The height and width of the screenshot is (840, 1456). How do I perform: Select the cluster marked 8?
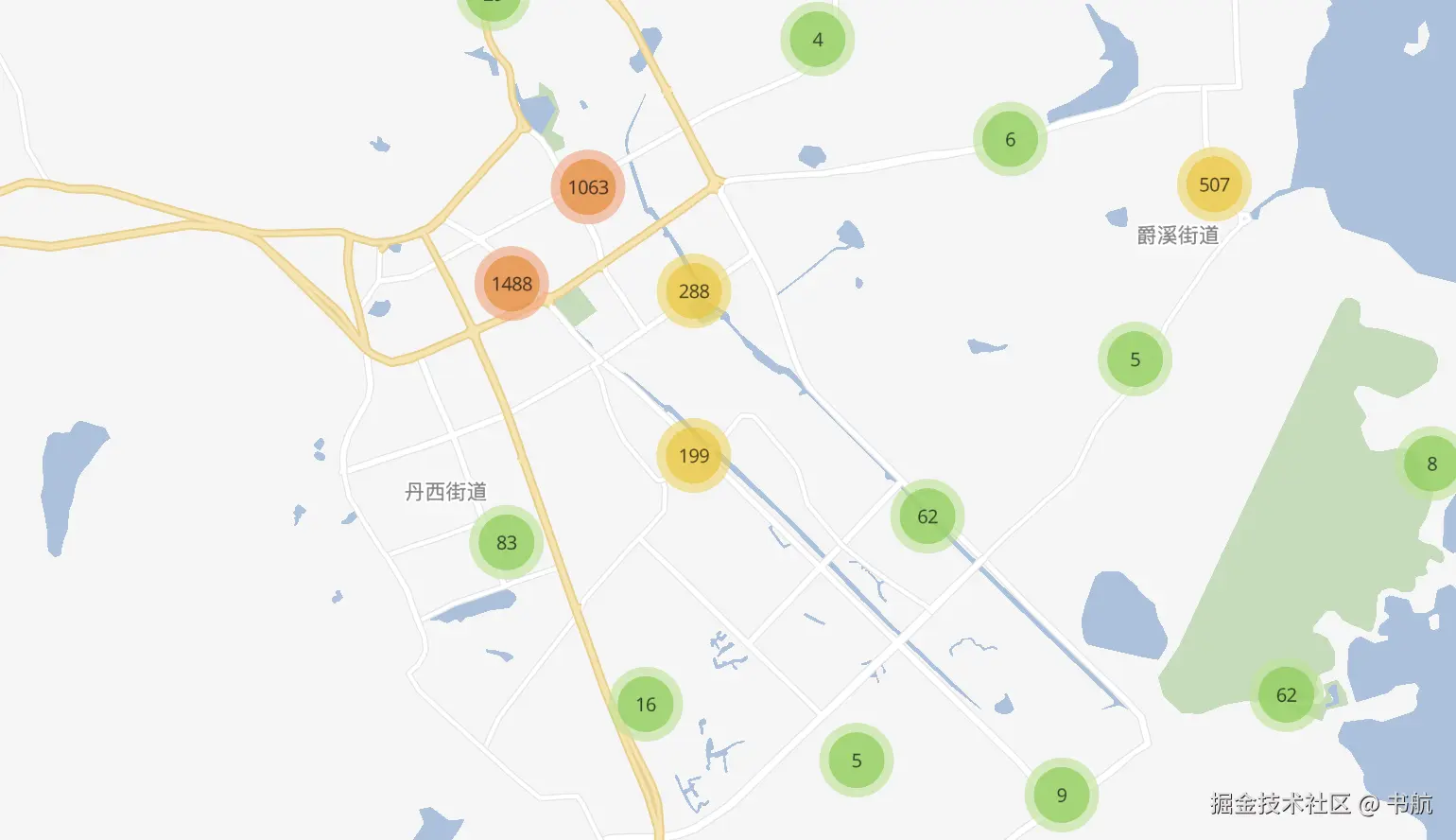(x=1431, y=464)
